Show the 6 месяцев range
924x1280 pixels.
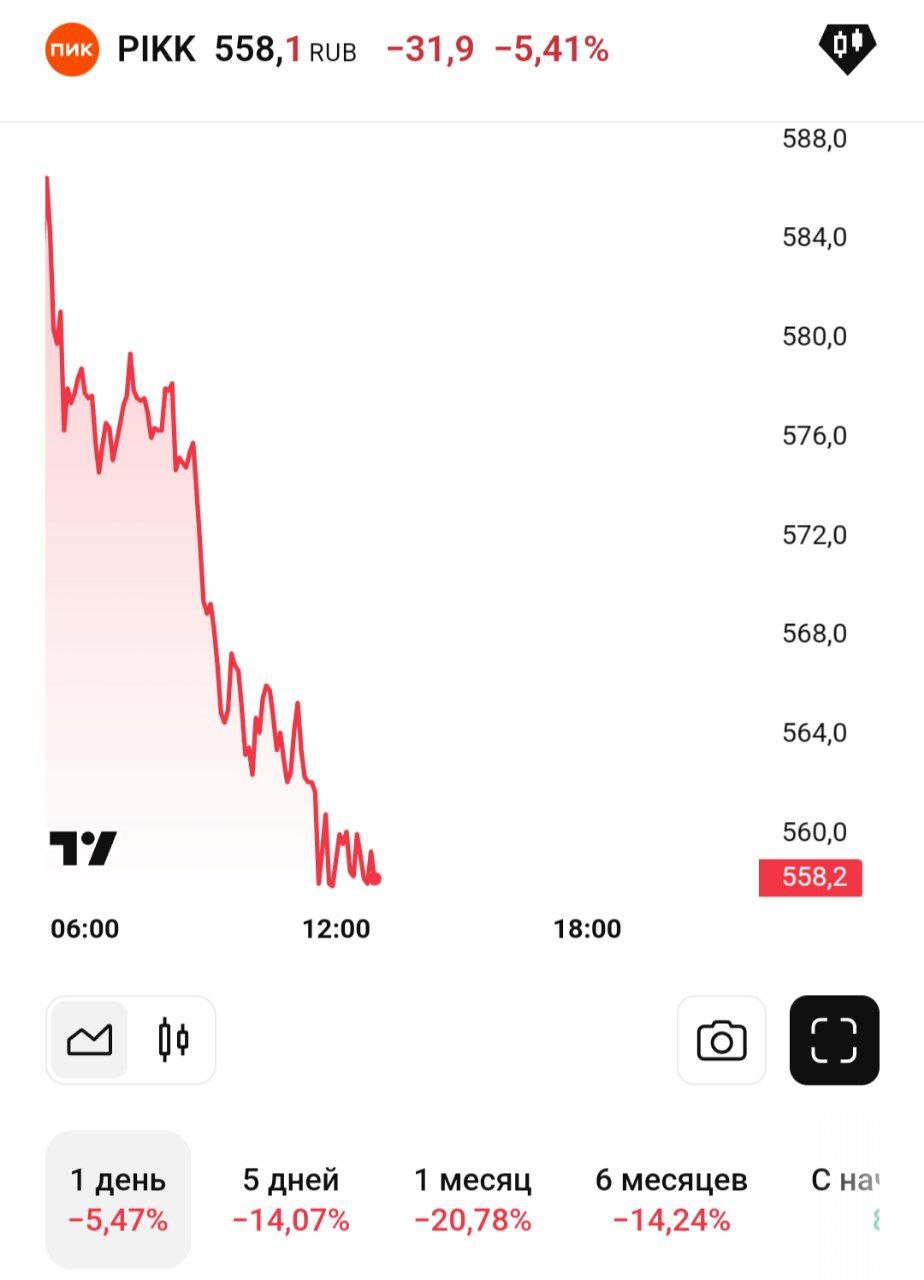click(671, 1199)
